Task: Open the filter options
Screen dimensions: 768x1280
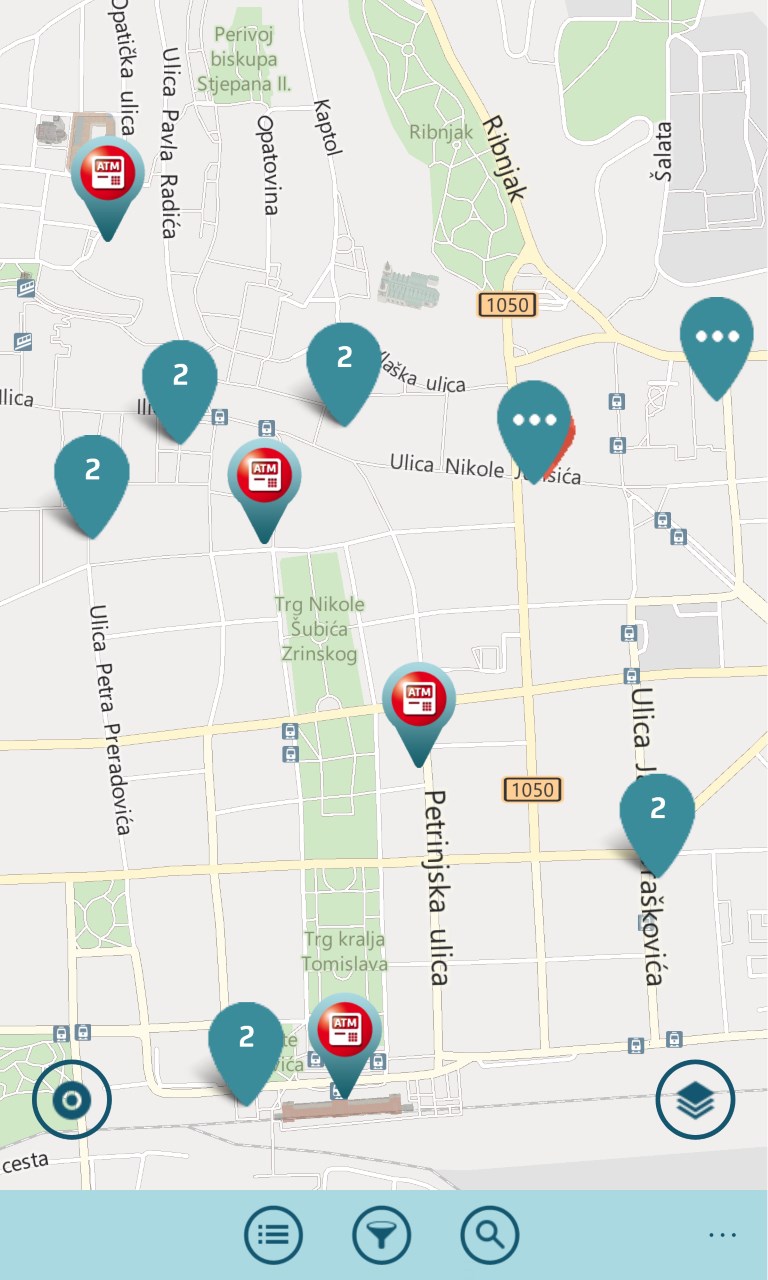Action: (382, 1236)
